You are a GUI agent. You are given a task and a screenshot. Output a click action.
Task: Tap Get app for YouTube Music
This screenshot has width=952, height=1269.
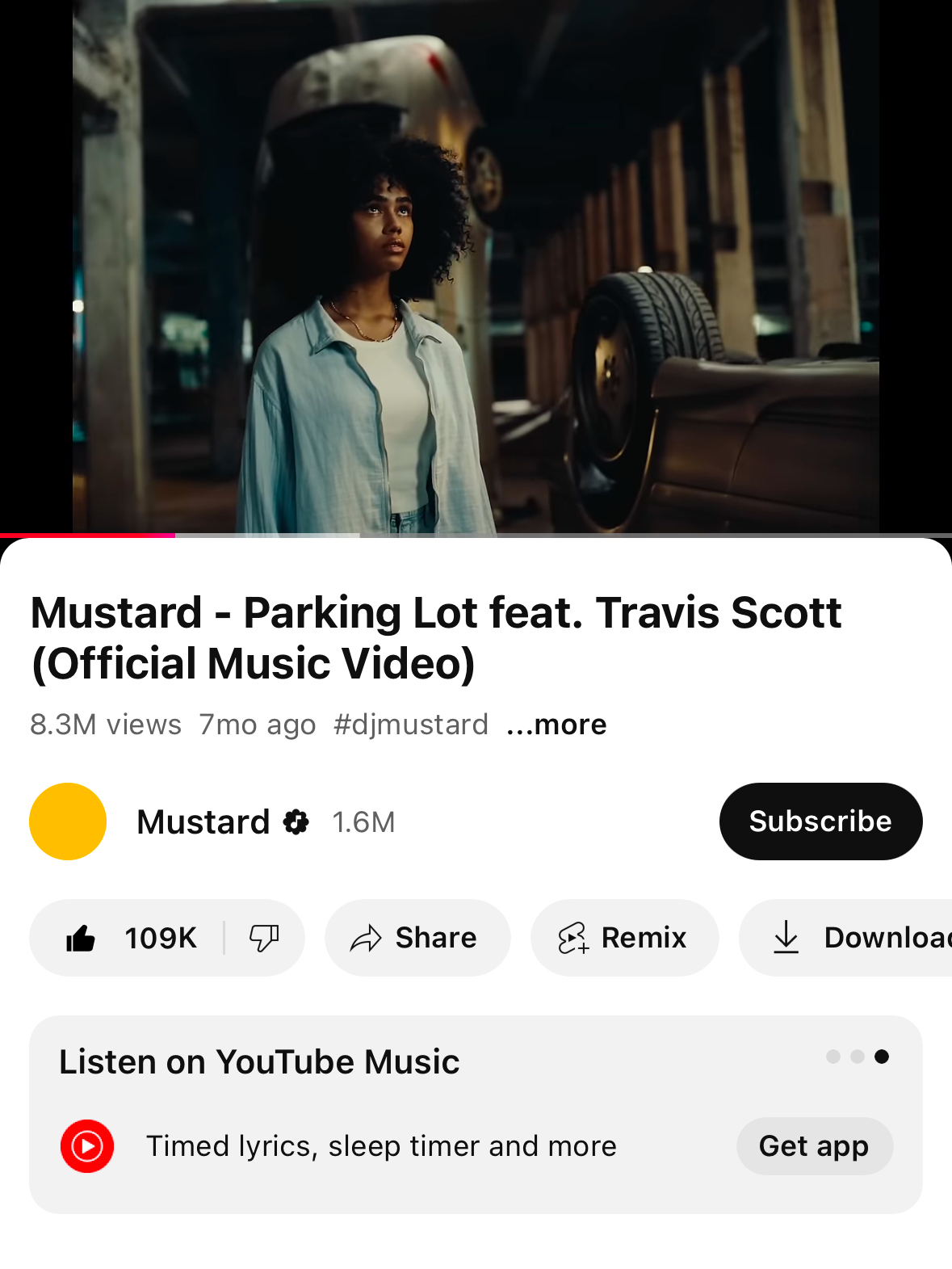click(x=814, y=1146)
